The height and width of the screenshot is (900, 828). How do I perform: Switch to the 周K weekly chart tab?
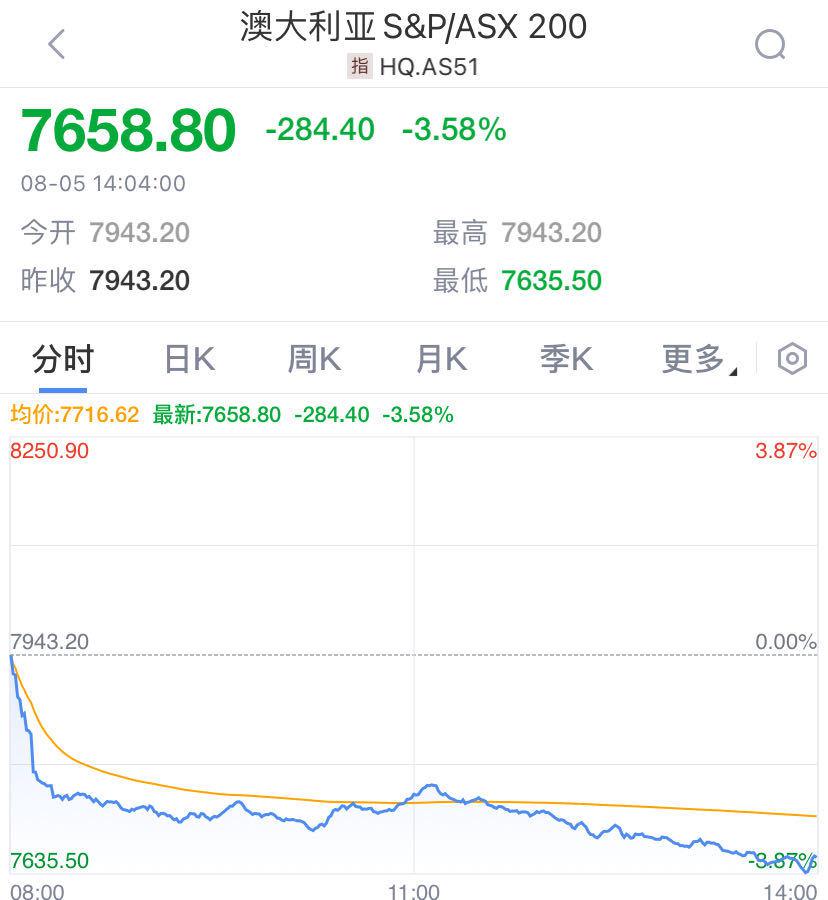pos(314,359)
